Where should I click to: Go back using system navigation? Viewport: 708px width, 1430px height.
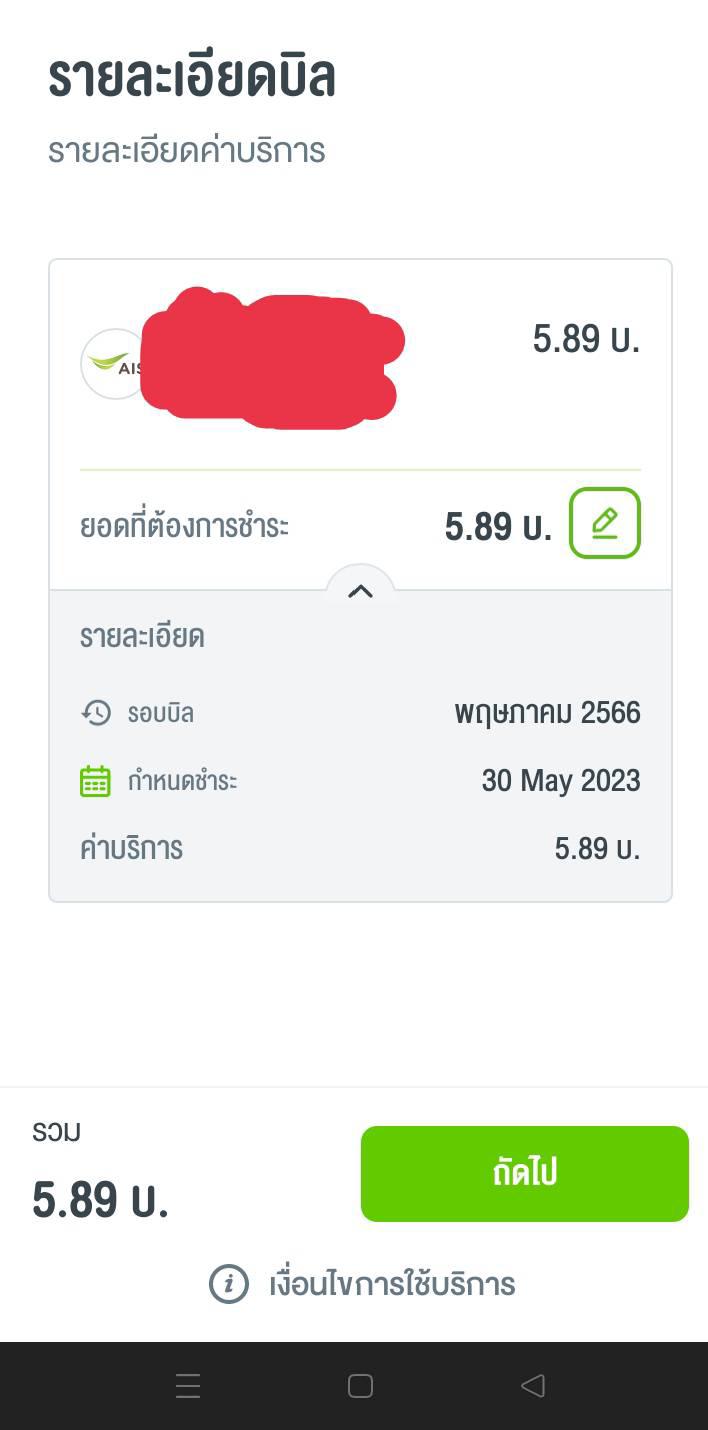533,1385
